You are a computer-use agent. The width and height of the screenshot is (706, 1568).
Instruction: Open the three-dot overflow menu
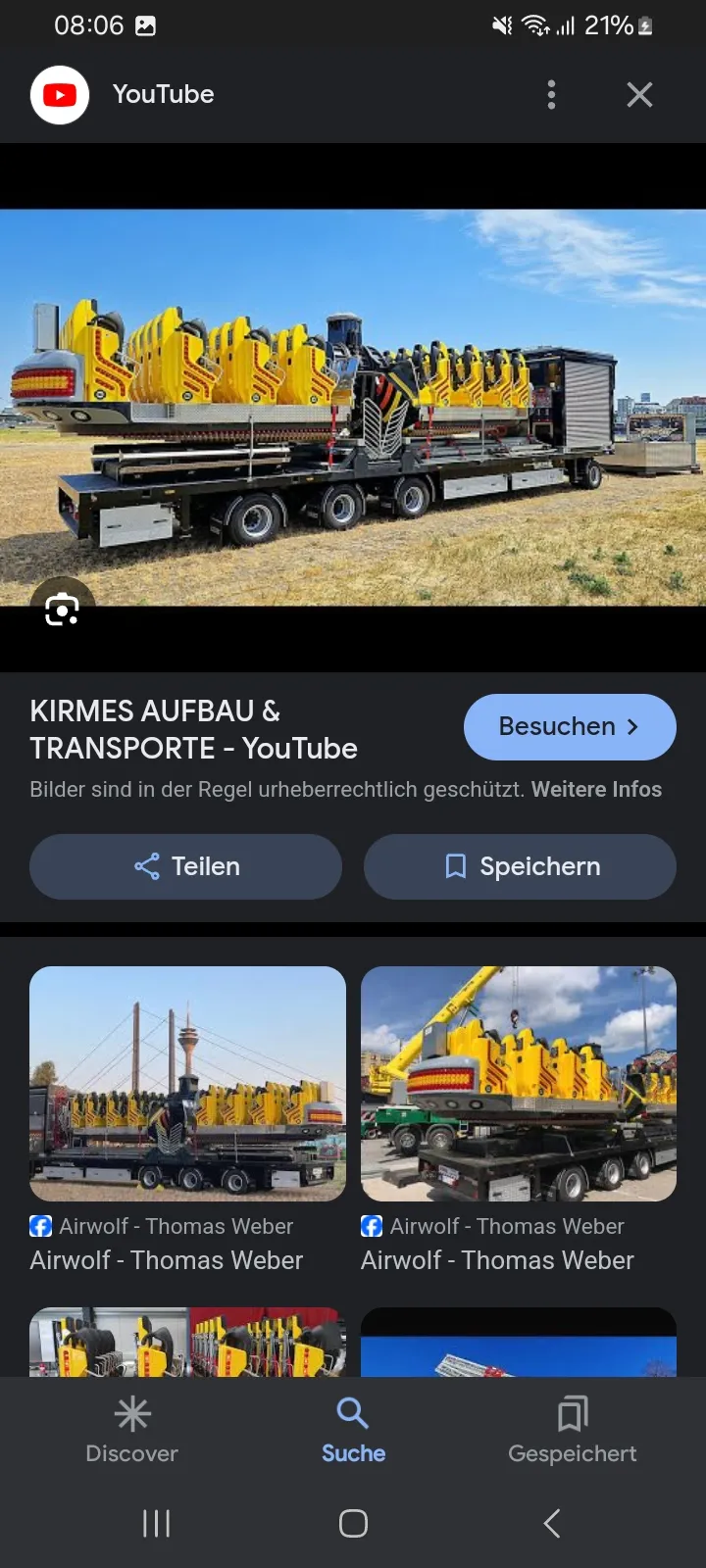[551, 95]
